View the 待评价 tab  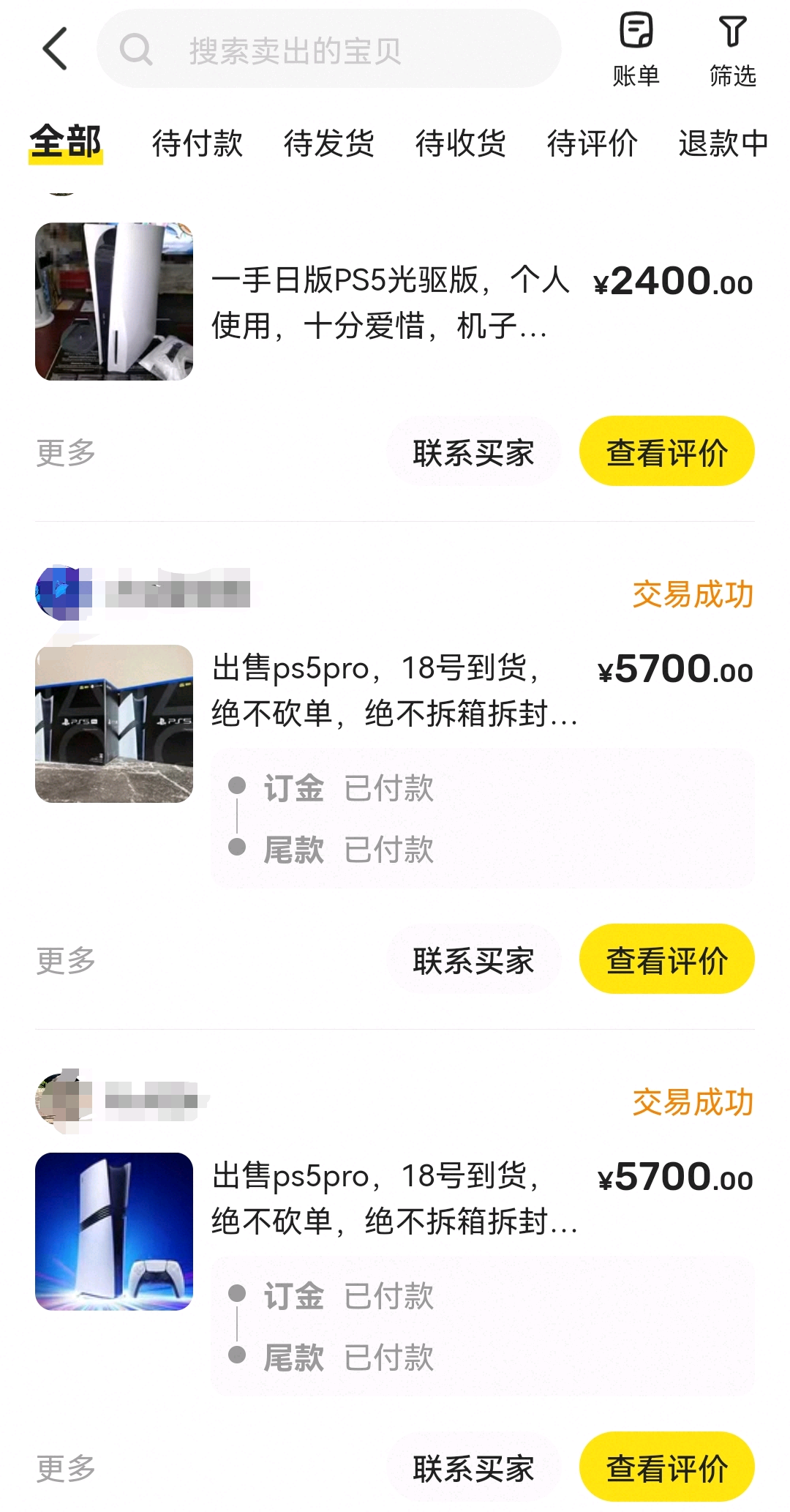592,143
